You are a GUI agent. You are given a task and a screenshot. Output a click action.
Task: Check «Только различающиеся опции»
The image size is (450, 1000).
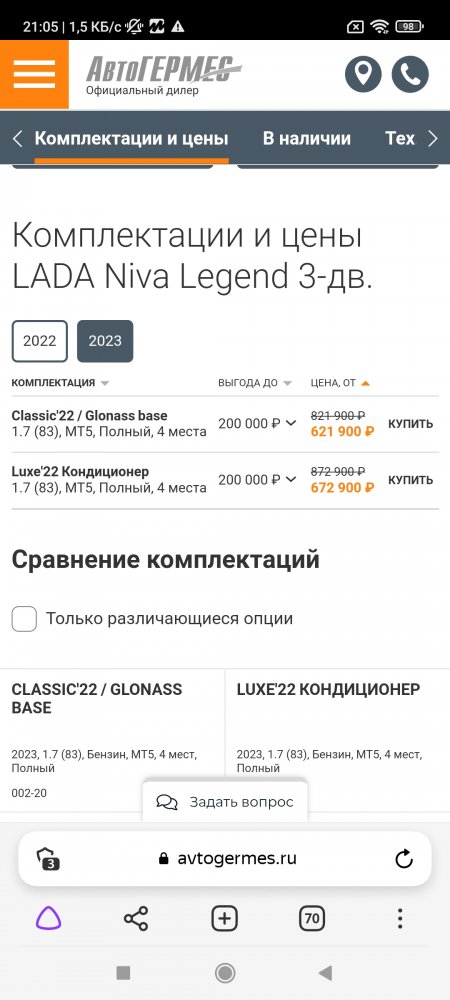(x=24, y=619)
